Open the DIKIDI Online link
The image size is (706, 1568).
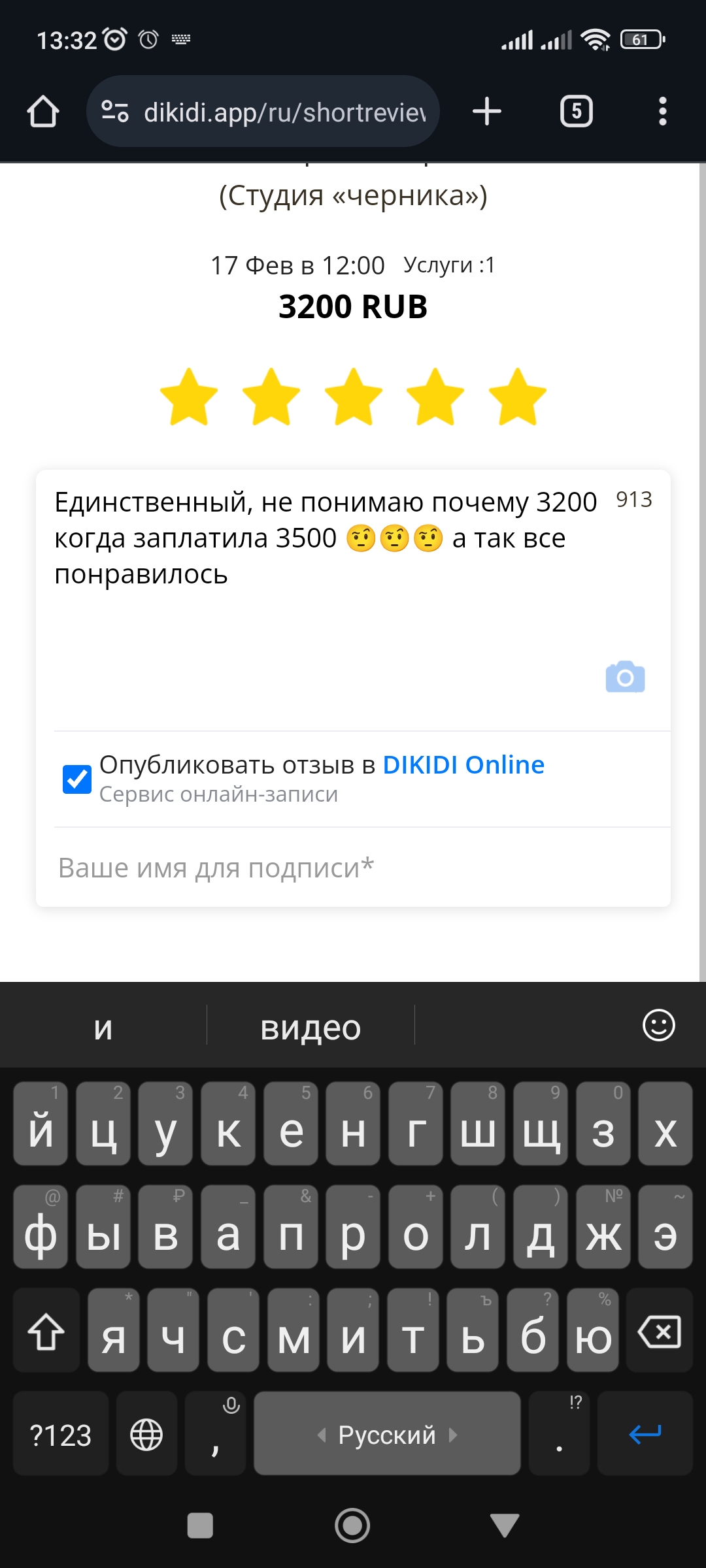tap(463, 764)
